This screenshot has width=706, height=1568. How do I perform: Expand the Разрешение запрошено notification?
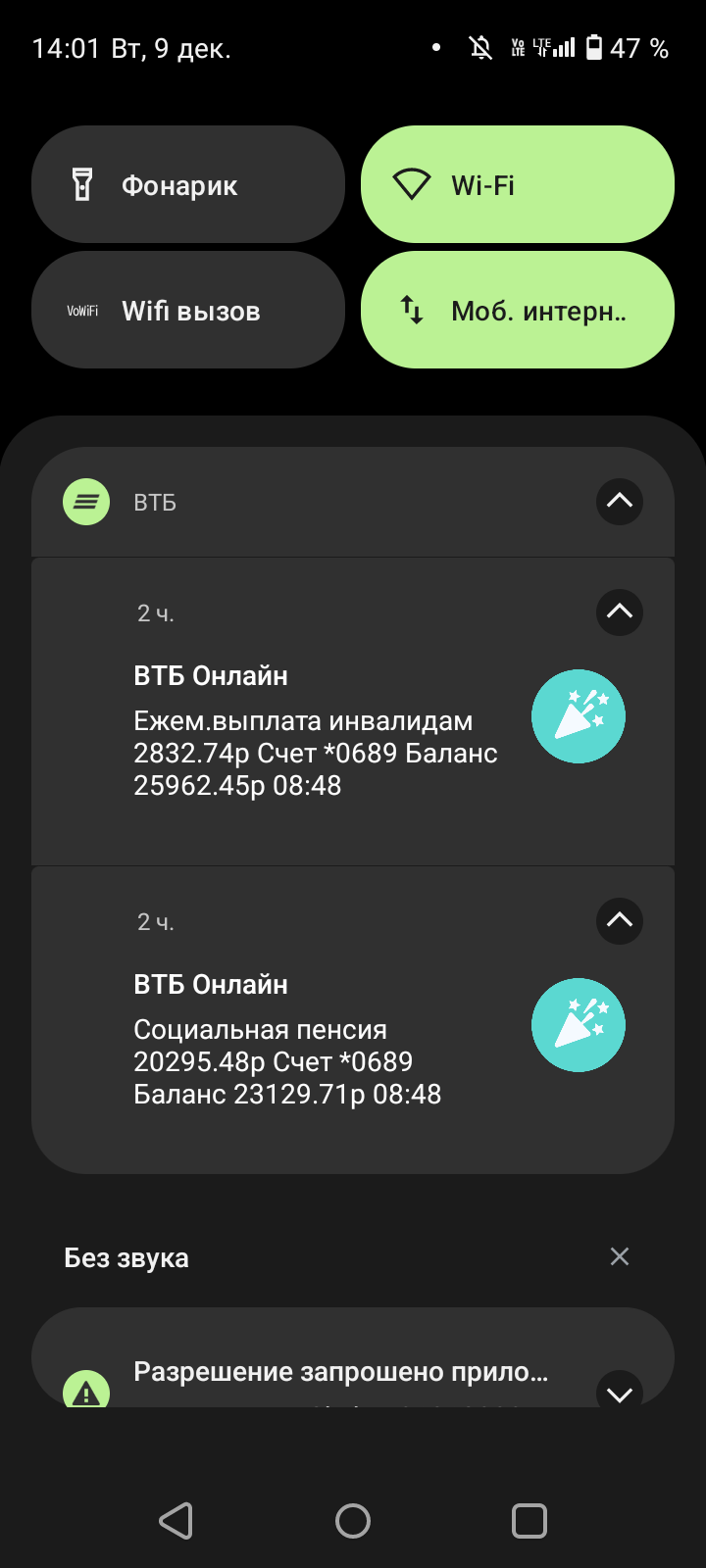619,1393
